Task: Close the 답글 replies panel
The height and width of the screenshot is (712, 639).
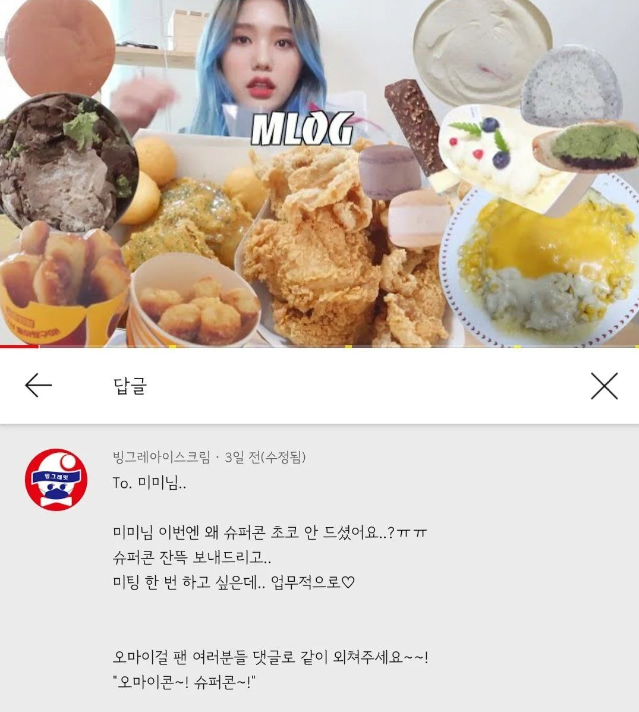Action: (604, 386)
